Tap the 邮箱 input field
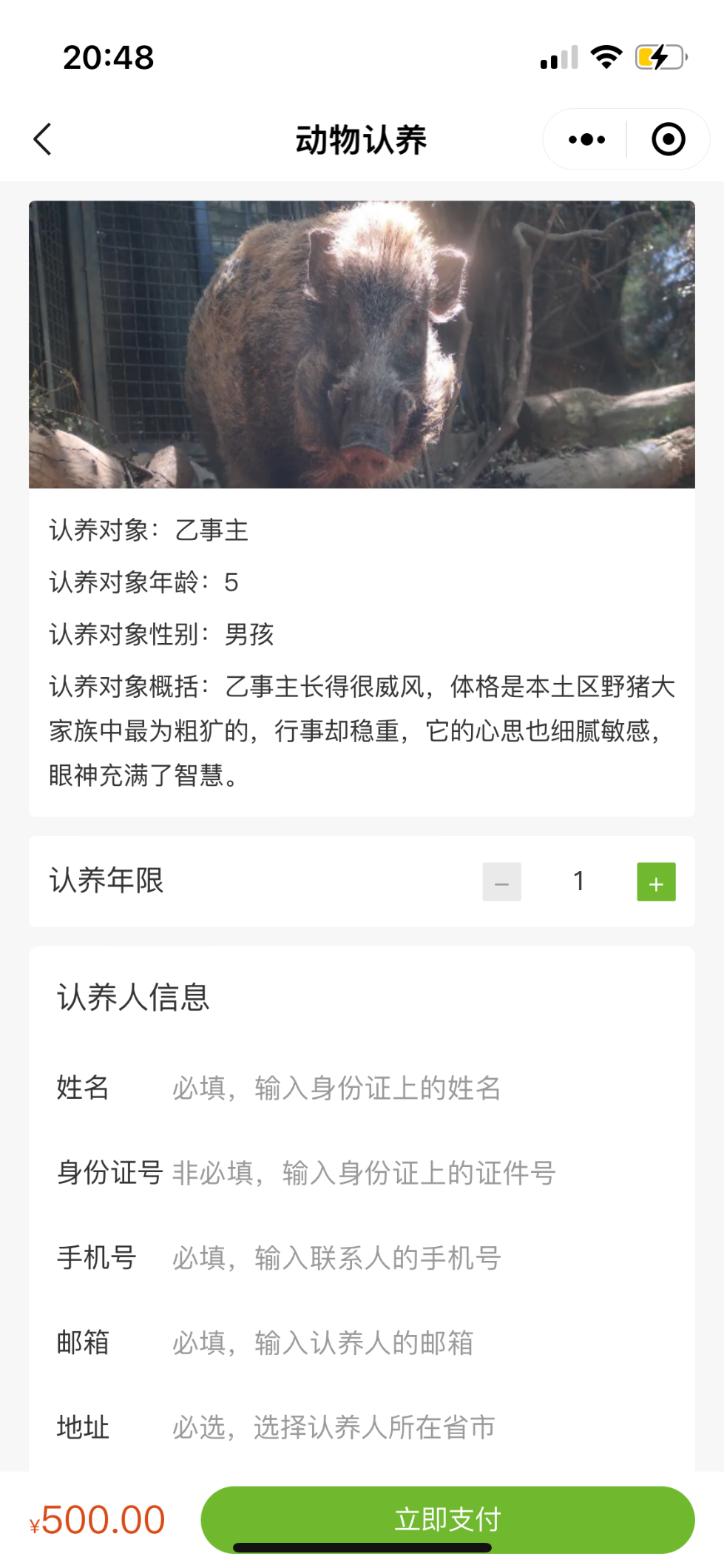Screen dimensions: 724x1568 (422, 1342)
